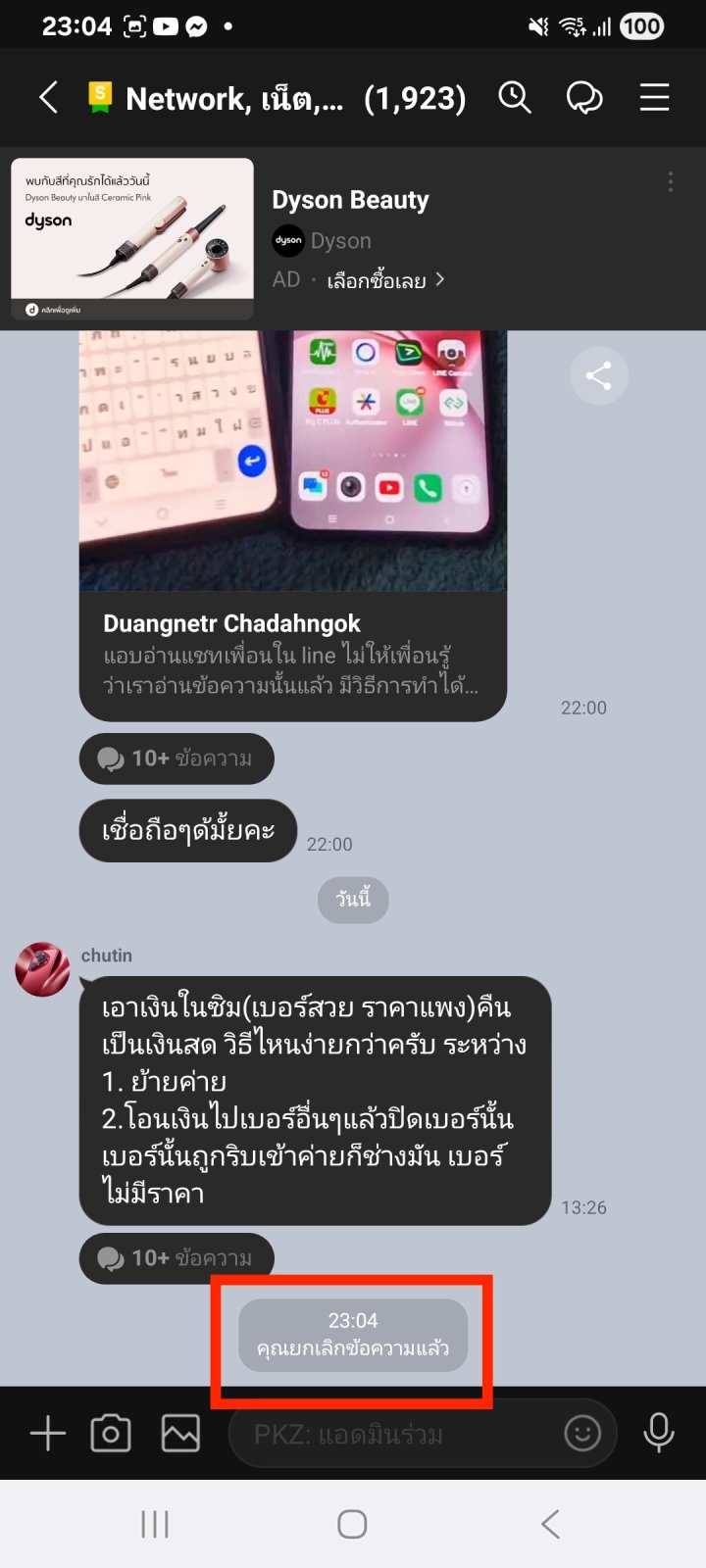
Task: Record a voice message
Action: tap(658, 1435)
